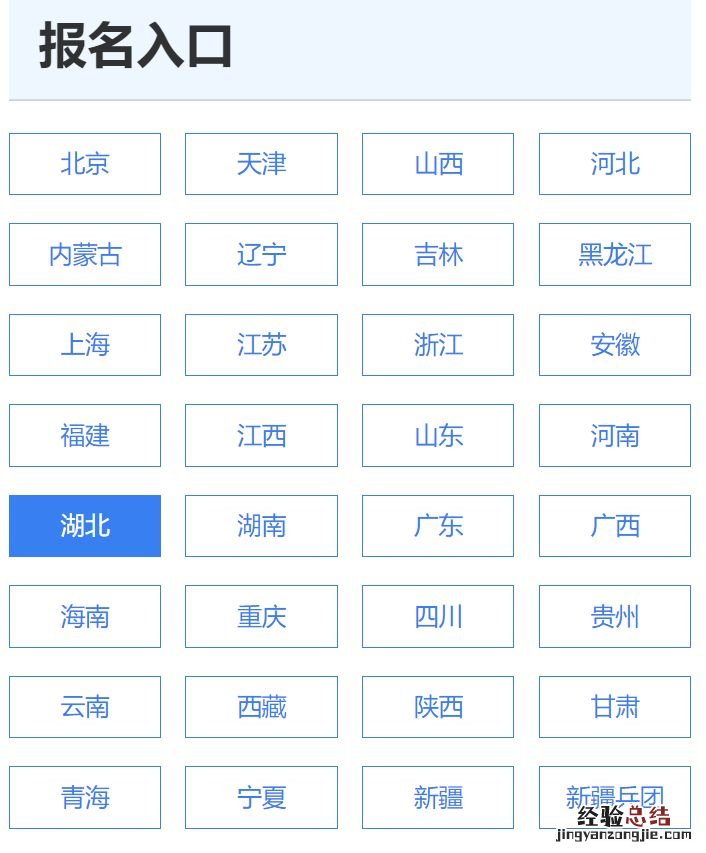Tap the highlighted 湖北 button
Viewport: 706px width, 853px height.
85,526
